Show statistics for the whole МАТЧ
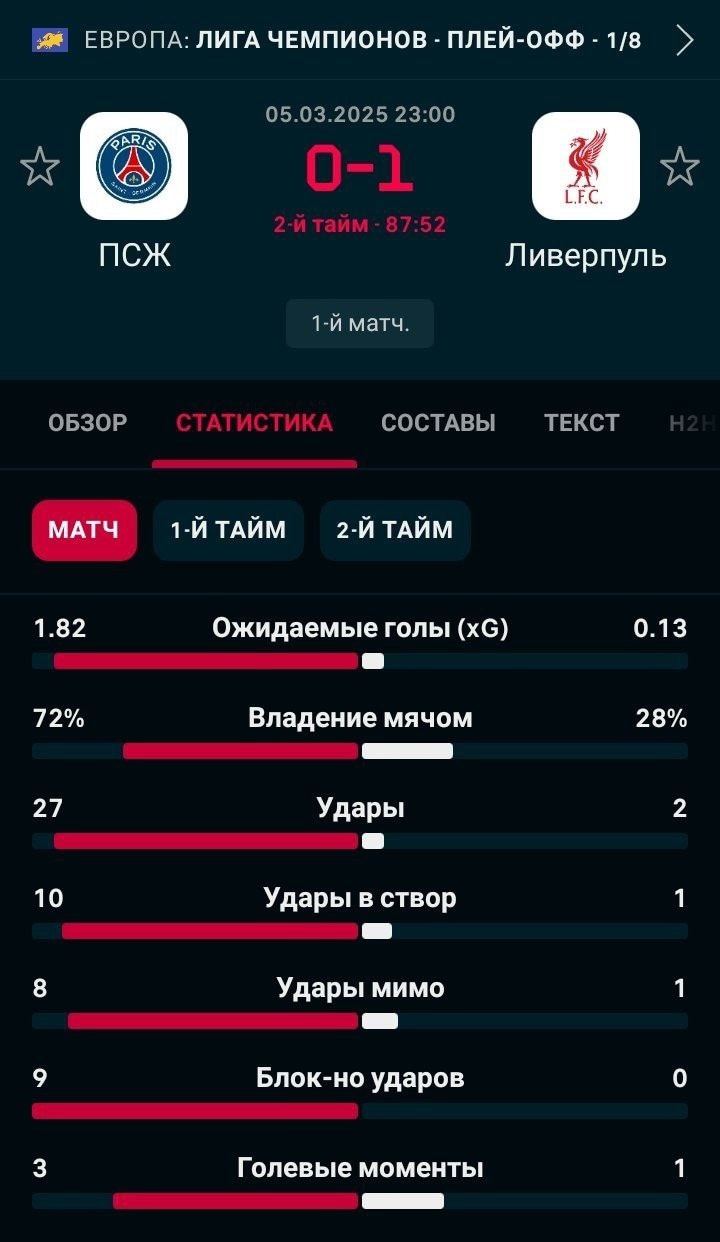Viewport: 720px width, 1242px height. coord(84,530)
